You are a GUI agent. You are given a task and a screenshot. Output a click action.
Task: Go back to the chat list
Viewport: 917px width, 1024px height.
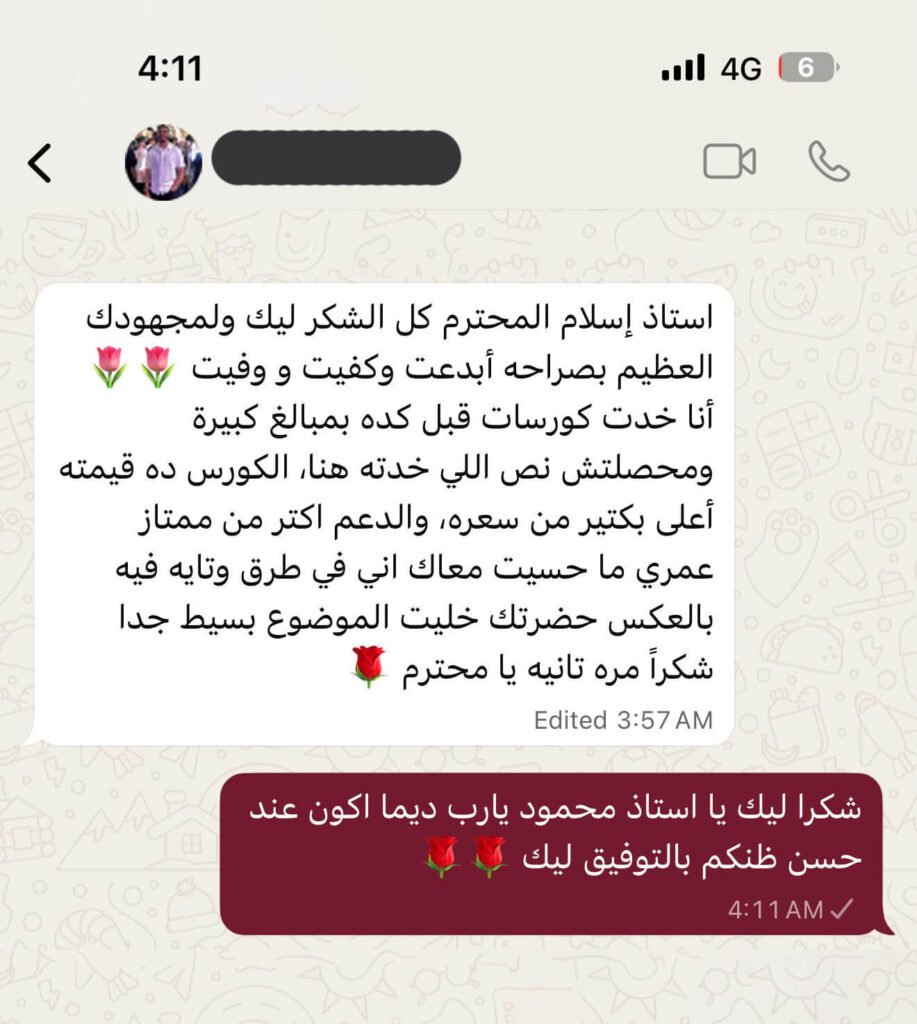pyautogui.click(x=39, y=163)
